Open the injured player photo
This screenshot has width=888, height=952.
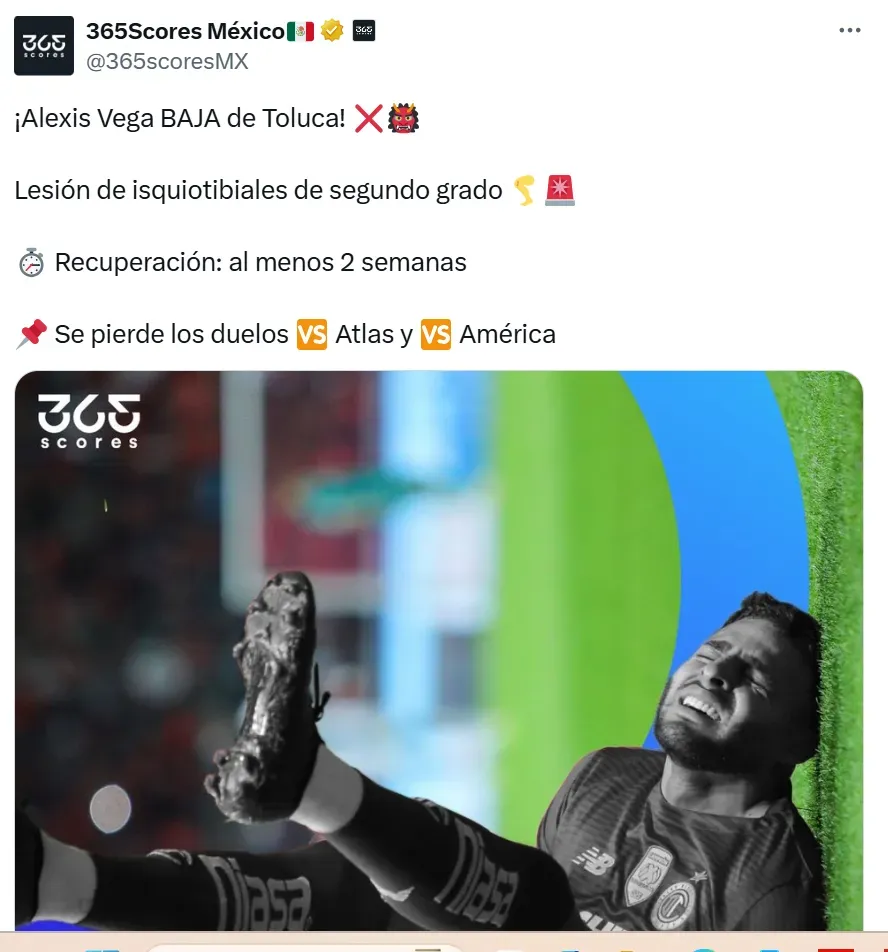(438, 650)
